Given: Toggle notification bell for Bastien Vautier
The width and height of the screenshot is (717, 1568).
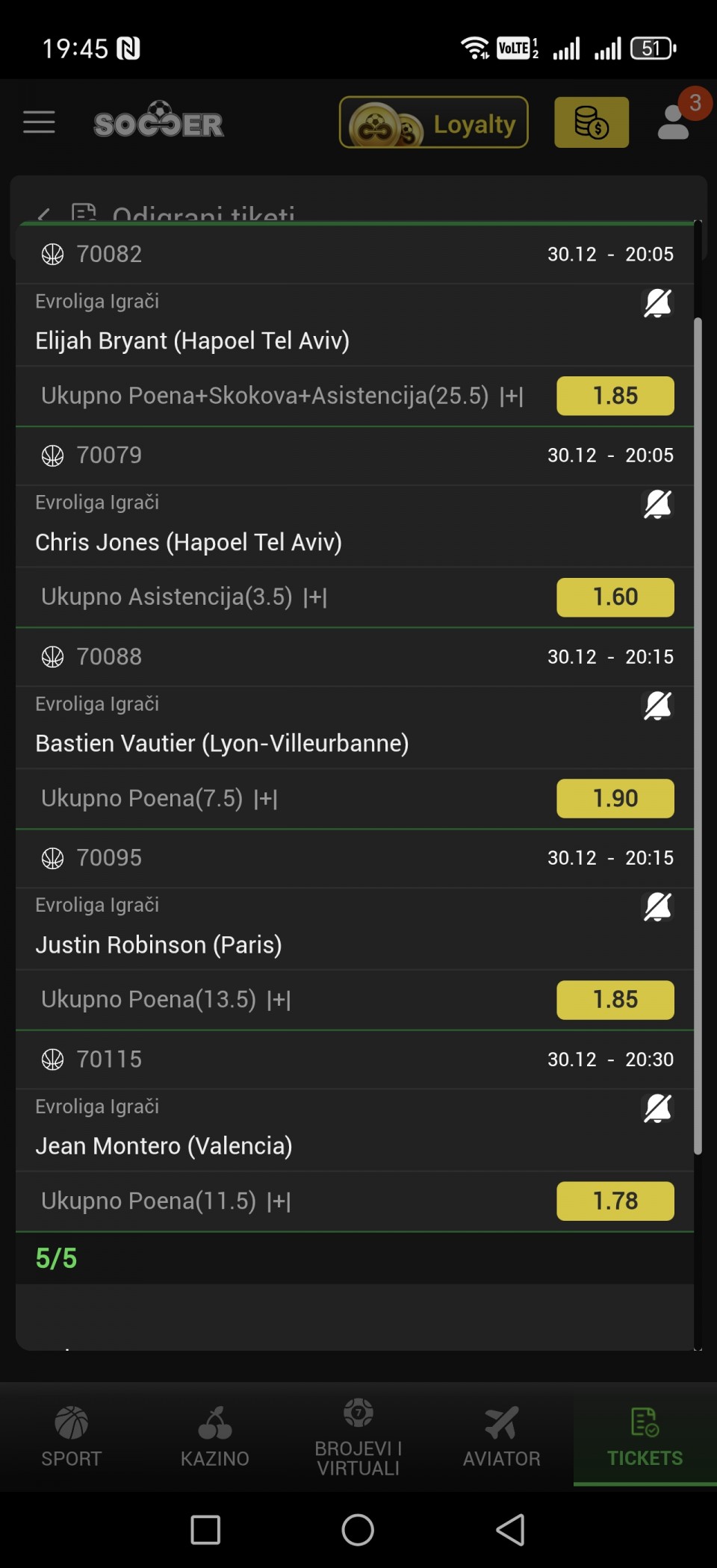Looking at the screenshot, I should 657,706.
